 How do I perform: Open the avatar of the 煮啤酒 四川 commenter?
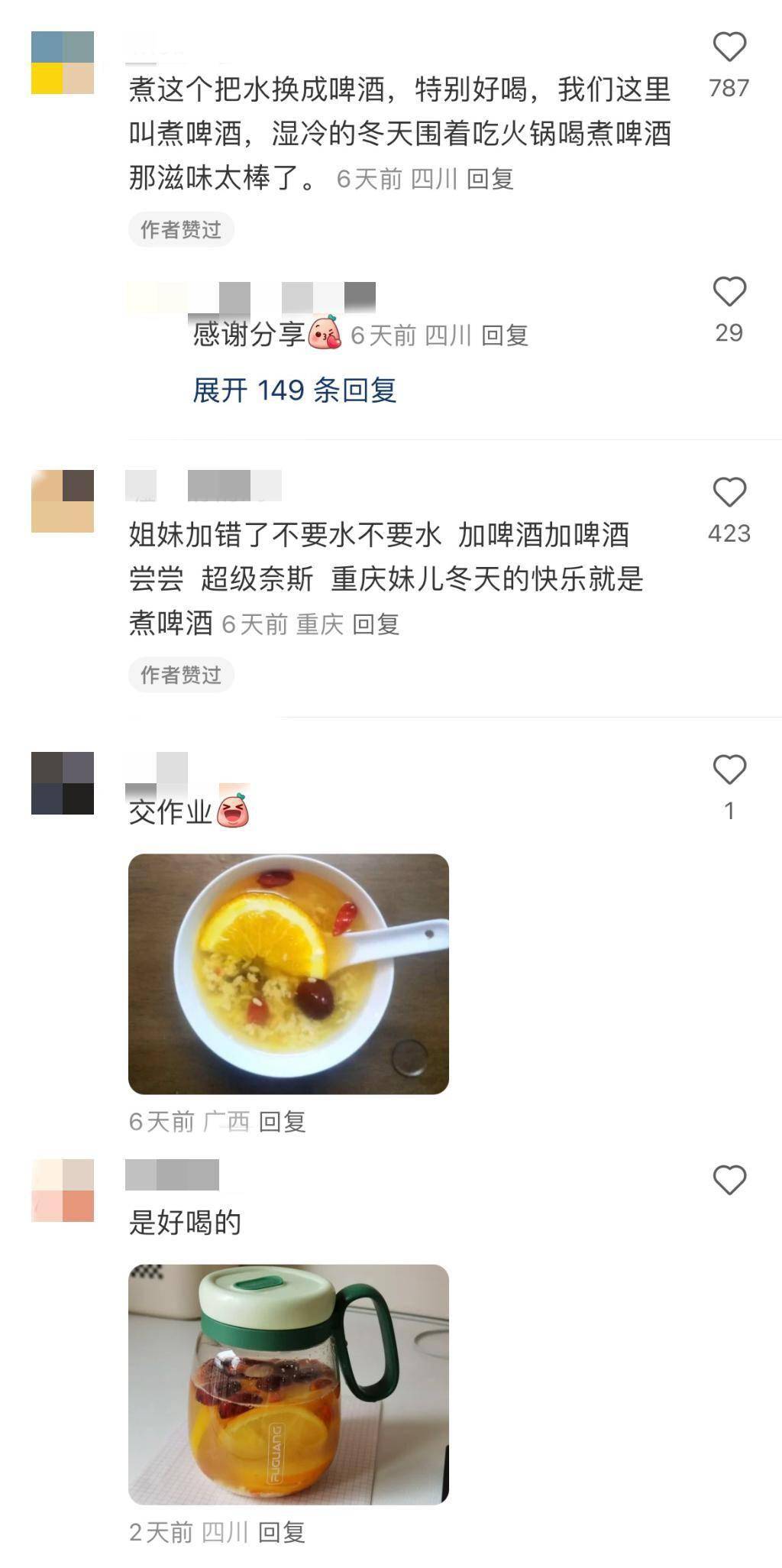63,63
